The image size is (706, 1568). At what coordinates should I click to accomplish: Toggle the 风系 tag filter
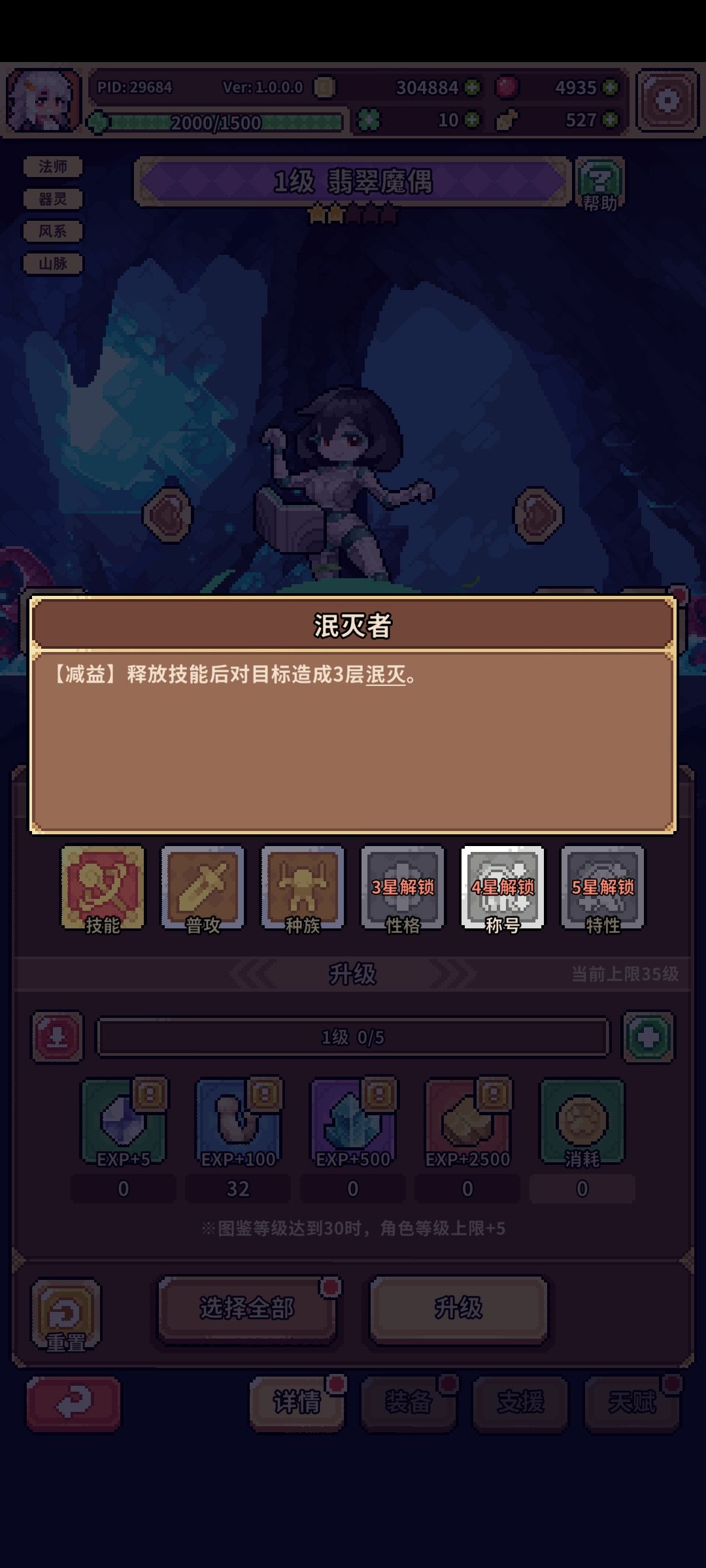click(52, 232)
